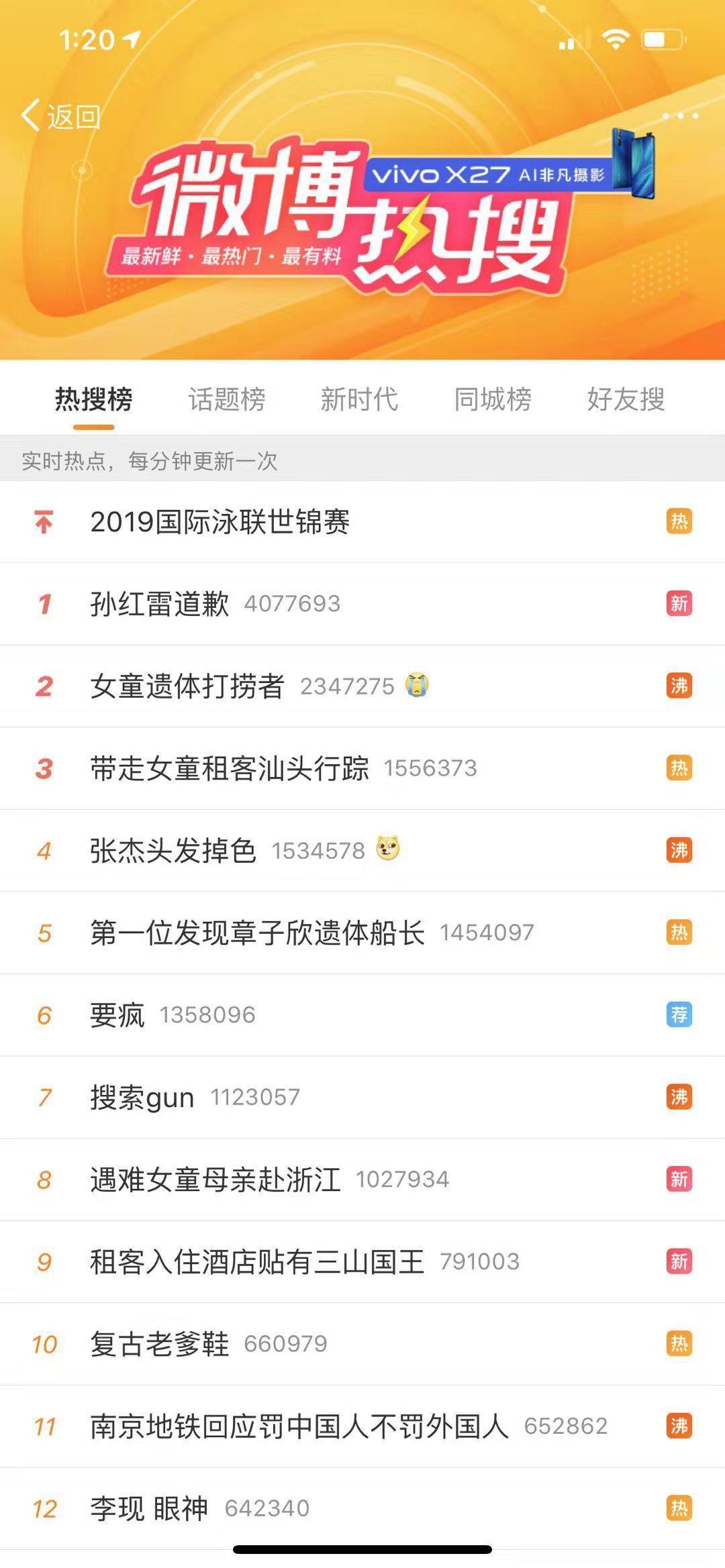Open the trending topic 孙红雷道歉
725x1568 pixels.
pyautogui.click(x=160, y=604)
